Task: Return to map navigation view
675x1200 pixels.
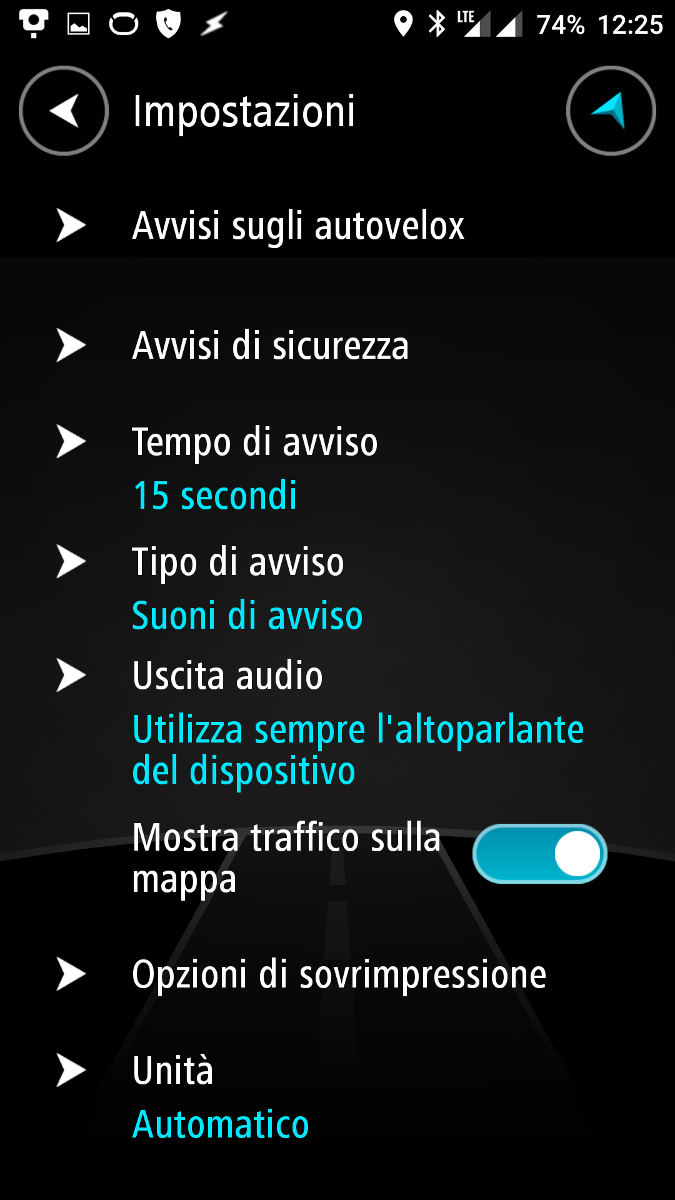Action: [x=611, y=111]
